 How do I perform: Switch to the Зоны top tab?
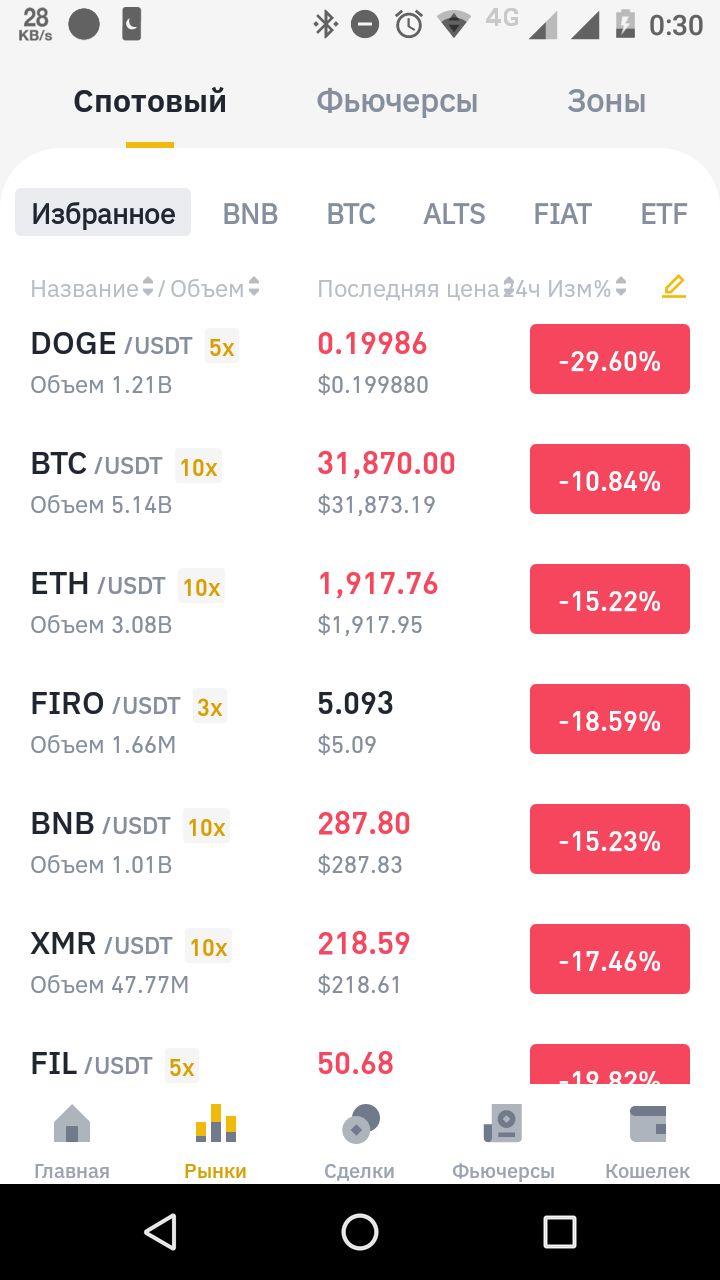pyautogui.click(x=606, y=101)
